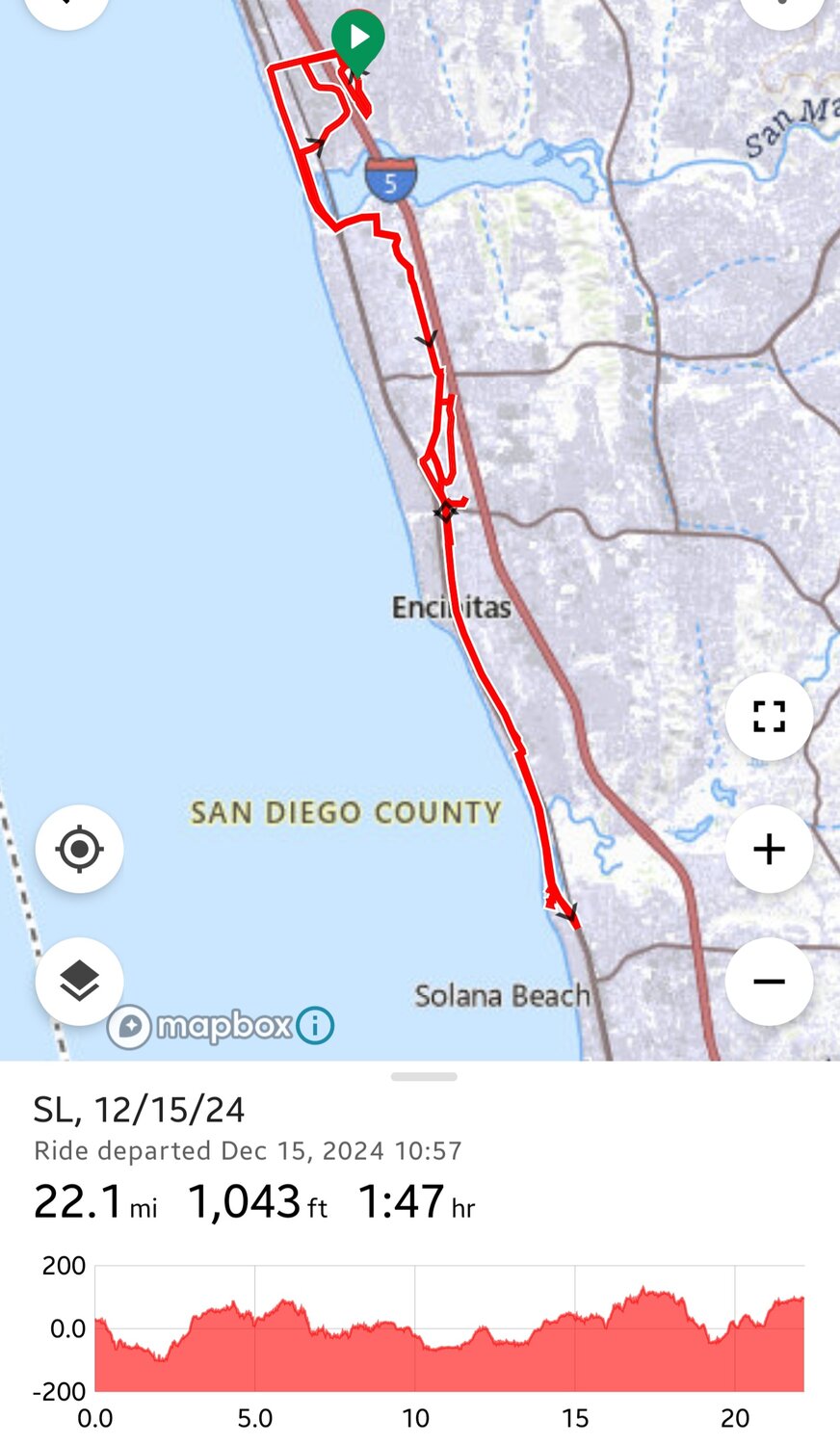Viewport: 840px width, 1445px height.
Task: Center map on my current location
Action: point(79,849)
